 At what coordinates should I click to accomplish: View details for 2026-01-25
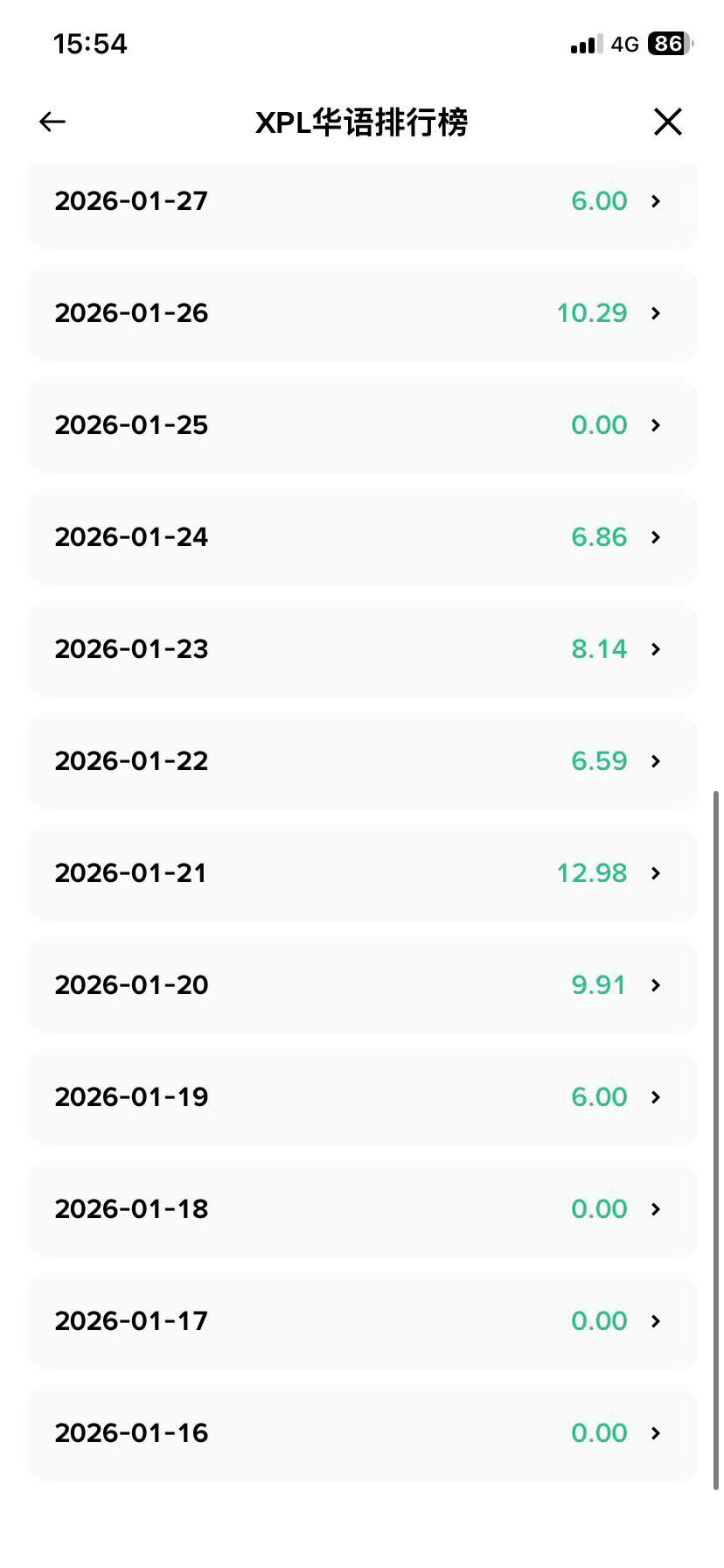coord(361,425)
